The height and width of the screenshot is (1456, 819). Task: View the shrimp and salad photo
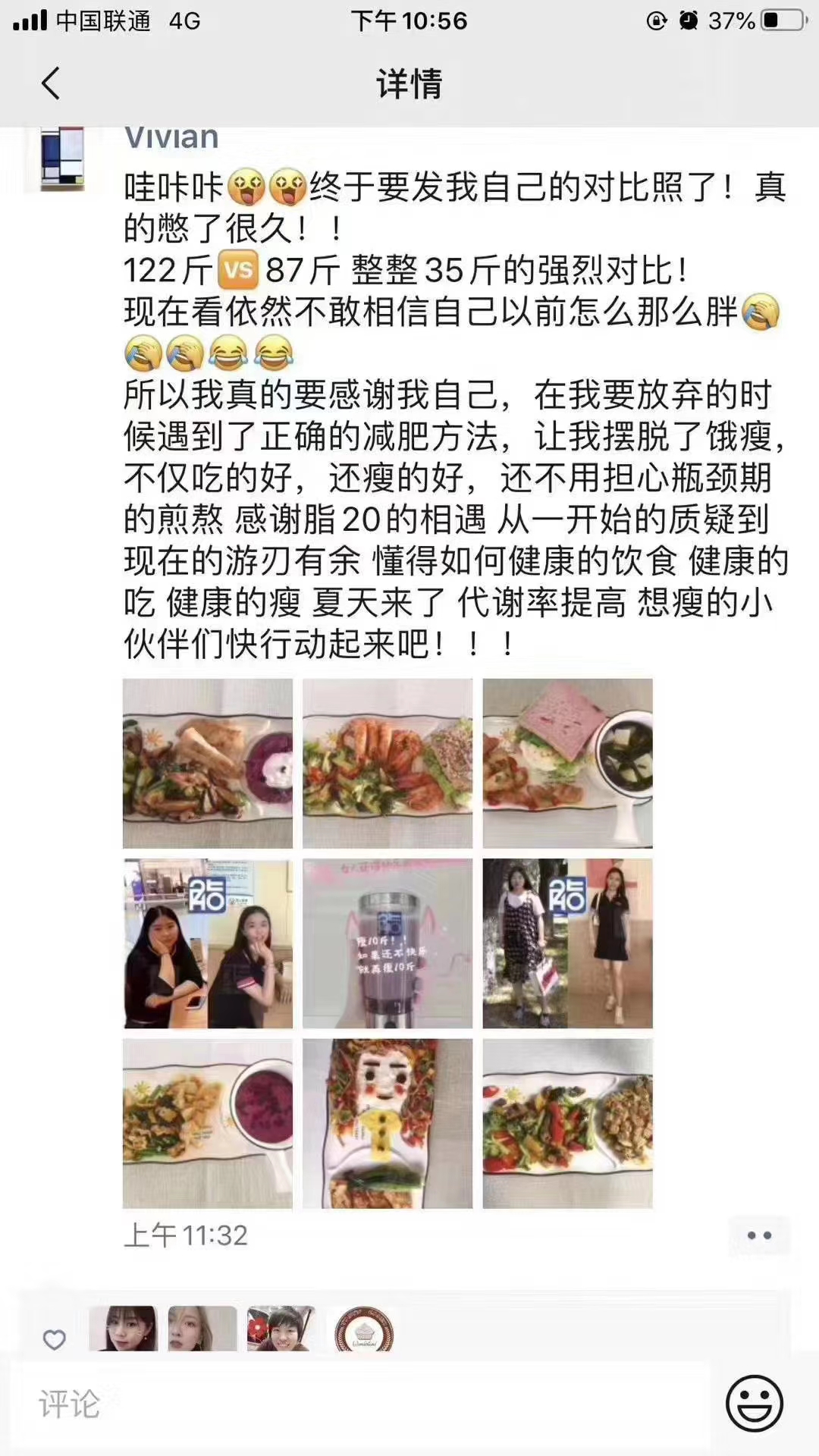pos(387,763)
